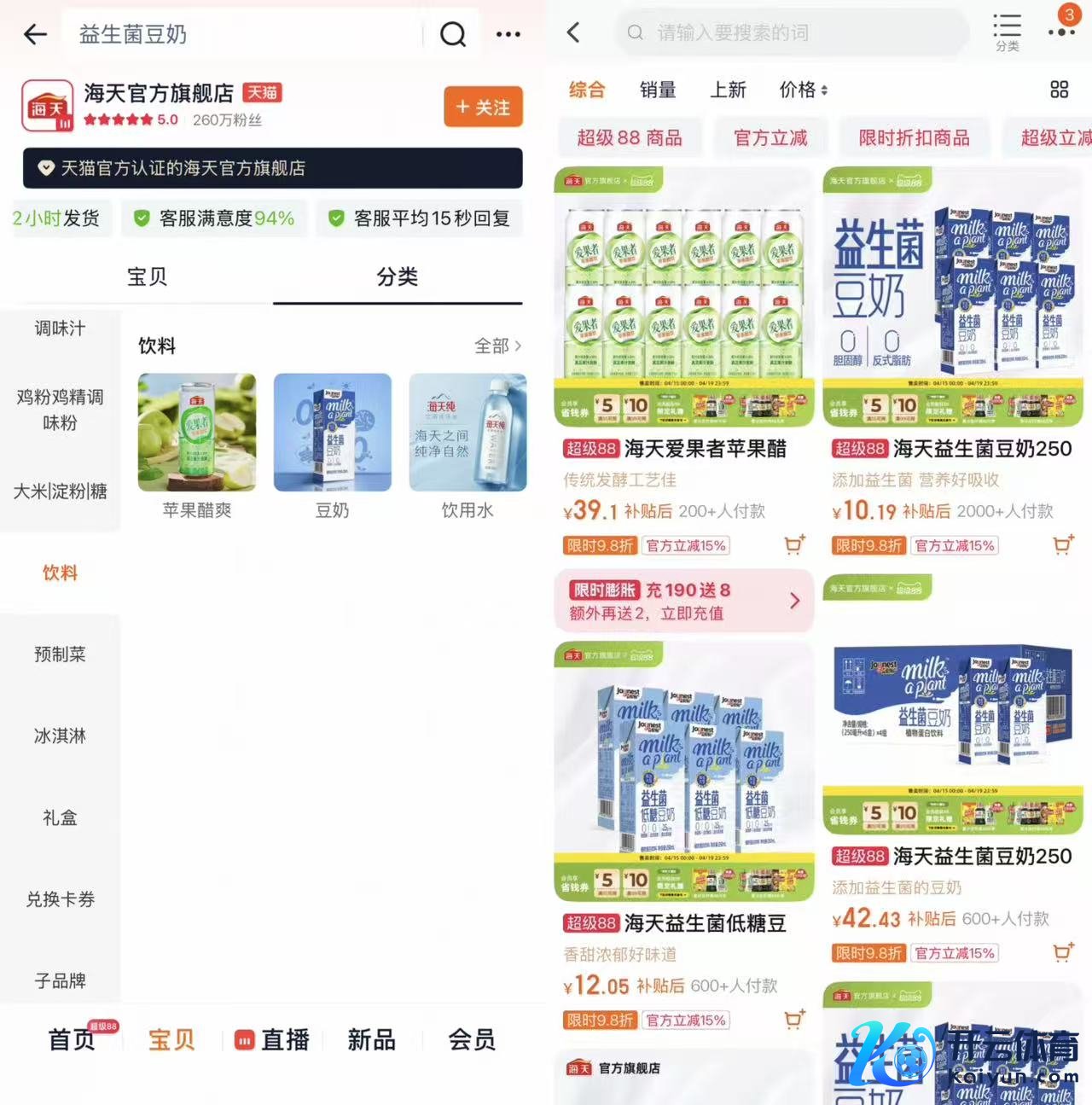Open the 直播 bottom tab
Viewport: 1092px width, 1105px height.
tap(272, 1039)
